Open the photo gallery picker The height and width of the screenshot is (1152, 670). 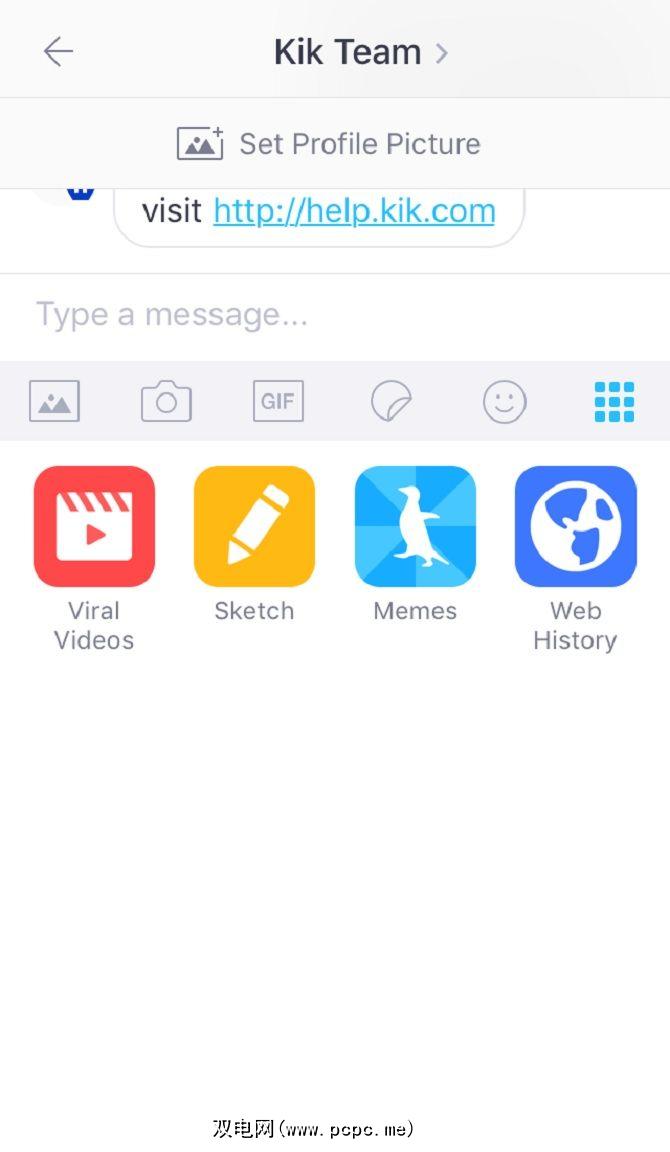pyautogui.click(x=54, y=402)
